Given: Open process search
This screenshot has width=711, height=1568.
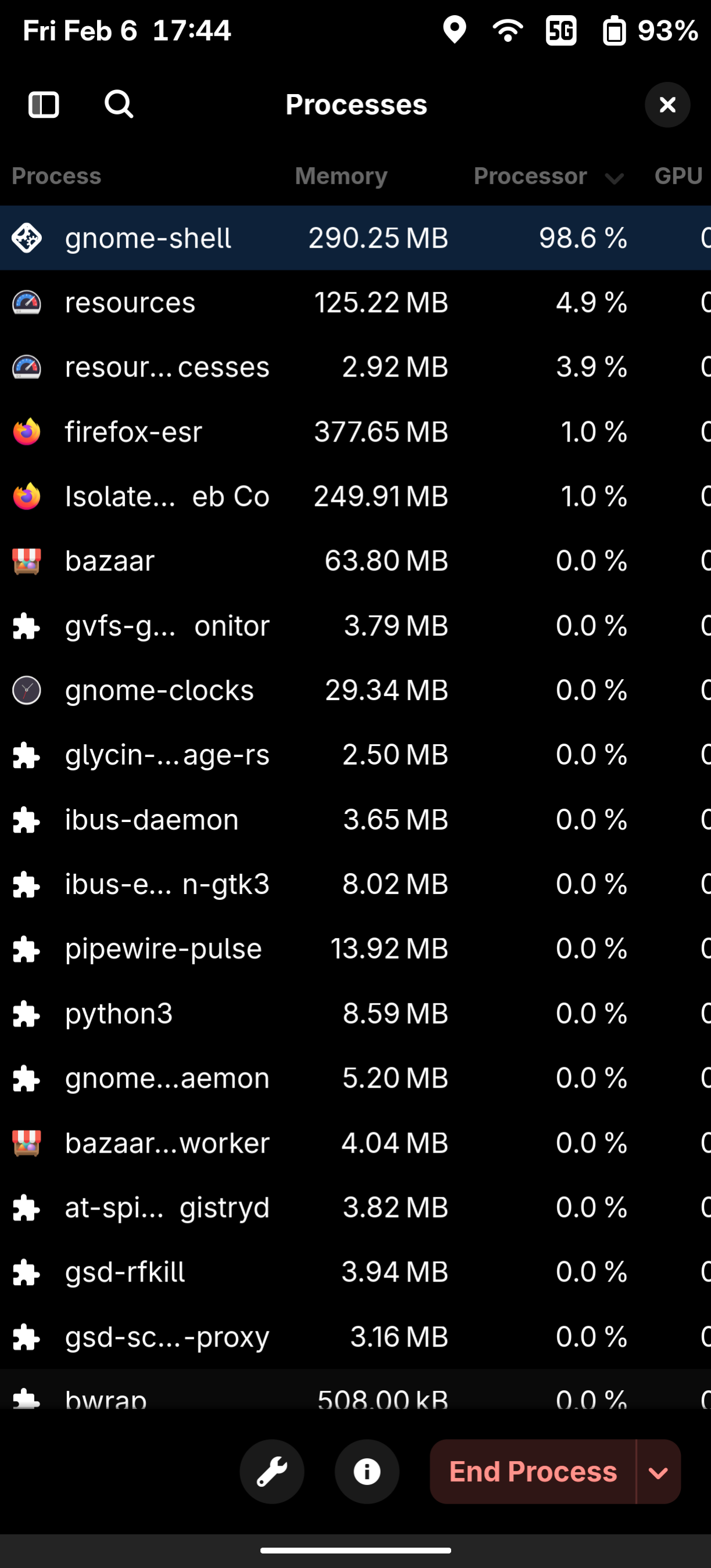Looking at the screenshot, I should pos(119,105).
